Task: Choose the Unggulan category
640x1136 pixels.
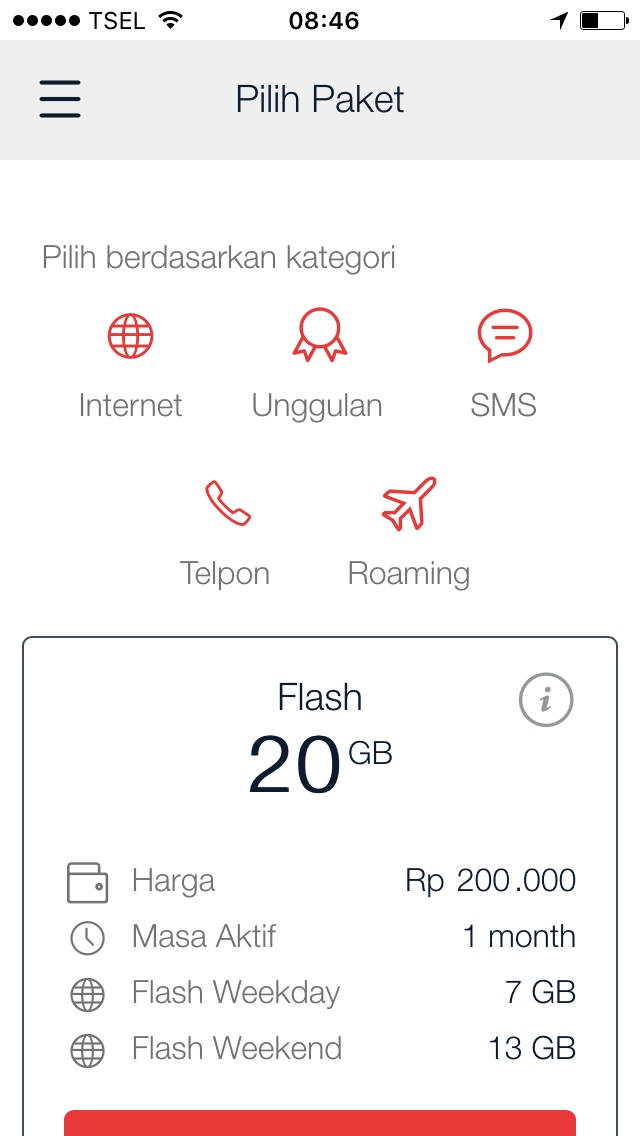Action: 318,364
